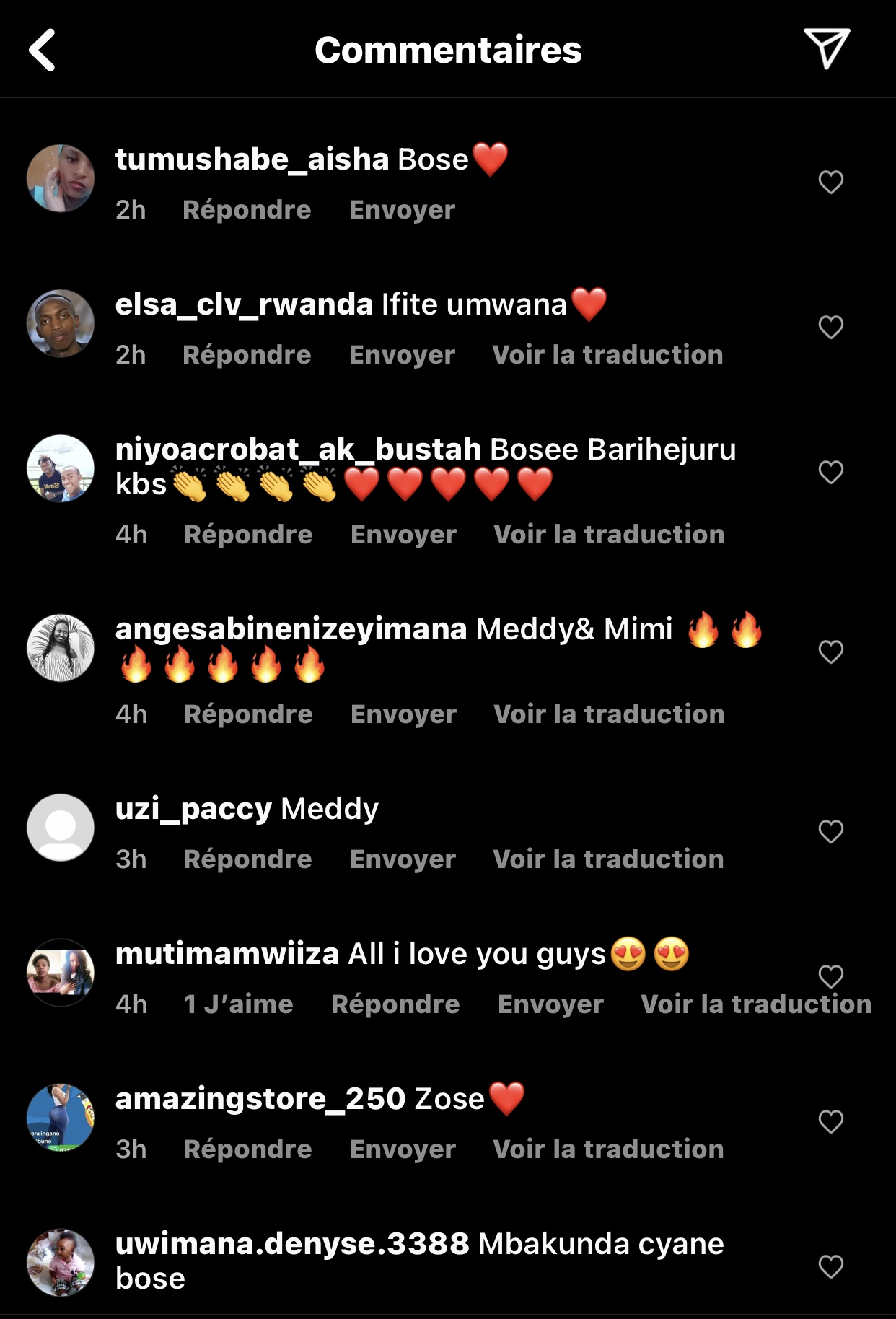The image size is (896, 1319).
Task: Reply to uzi_paccy's comment
Action: coord(247,859)
